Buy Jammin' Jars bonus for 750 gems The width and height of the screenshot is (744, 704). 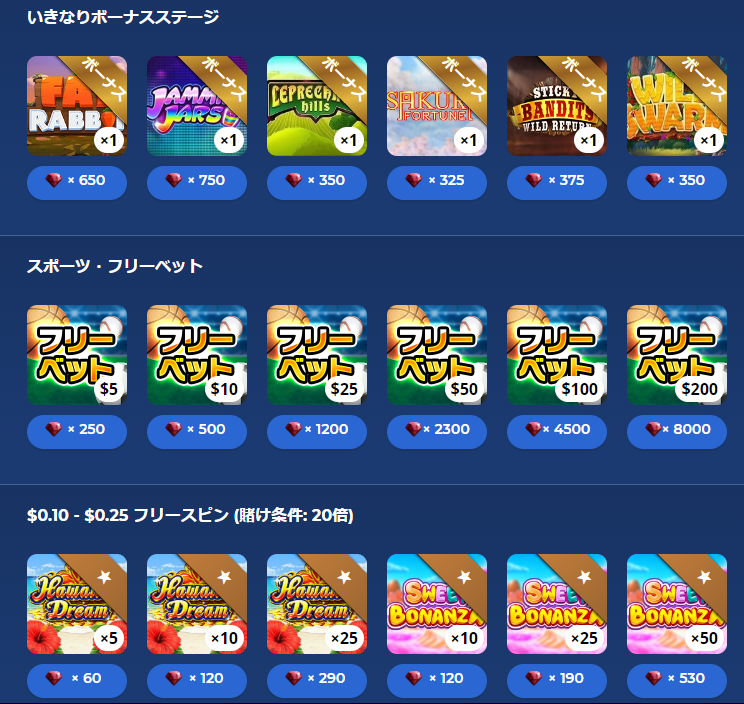point(196,181)
